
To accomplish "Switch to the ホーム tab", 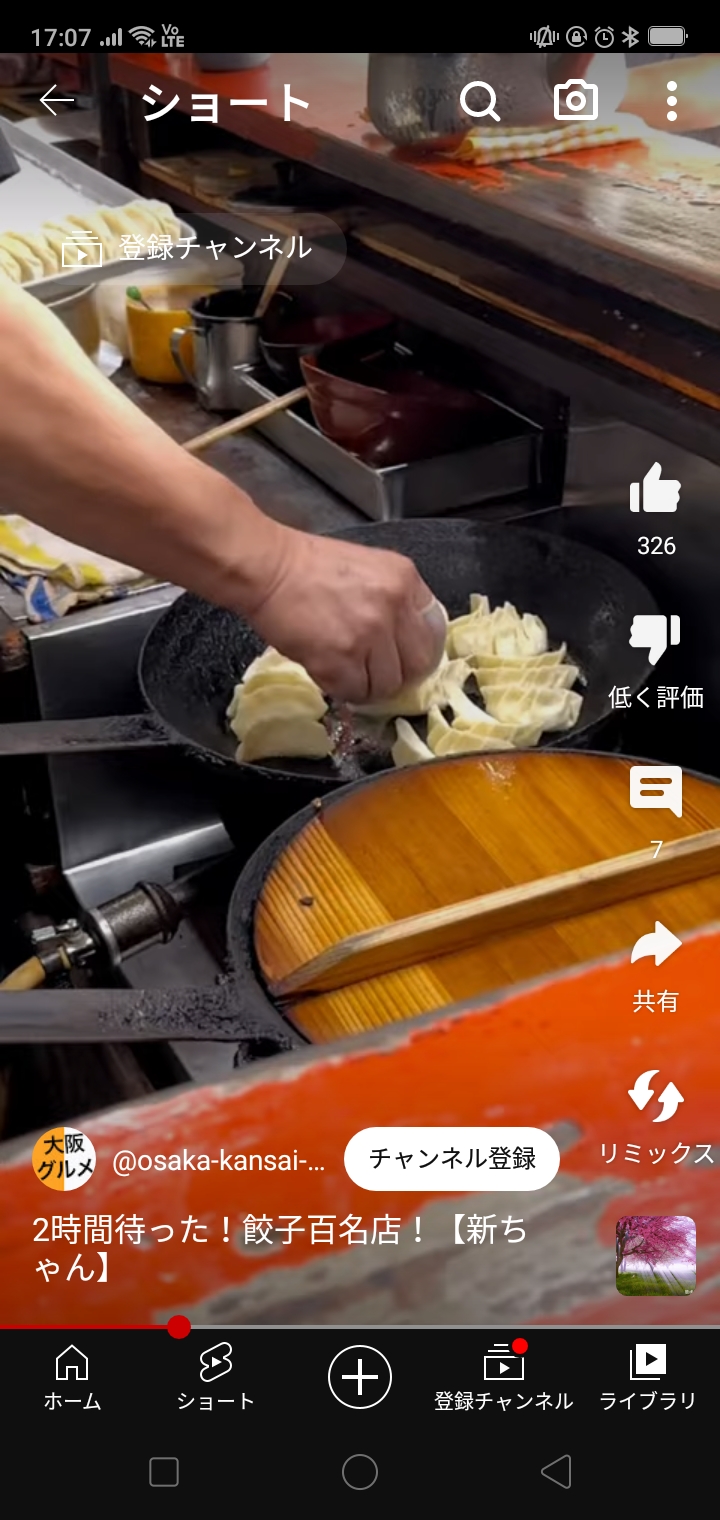I will point(72,1377).
